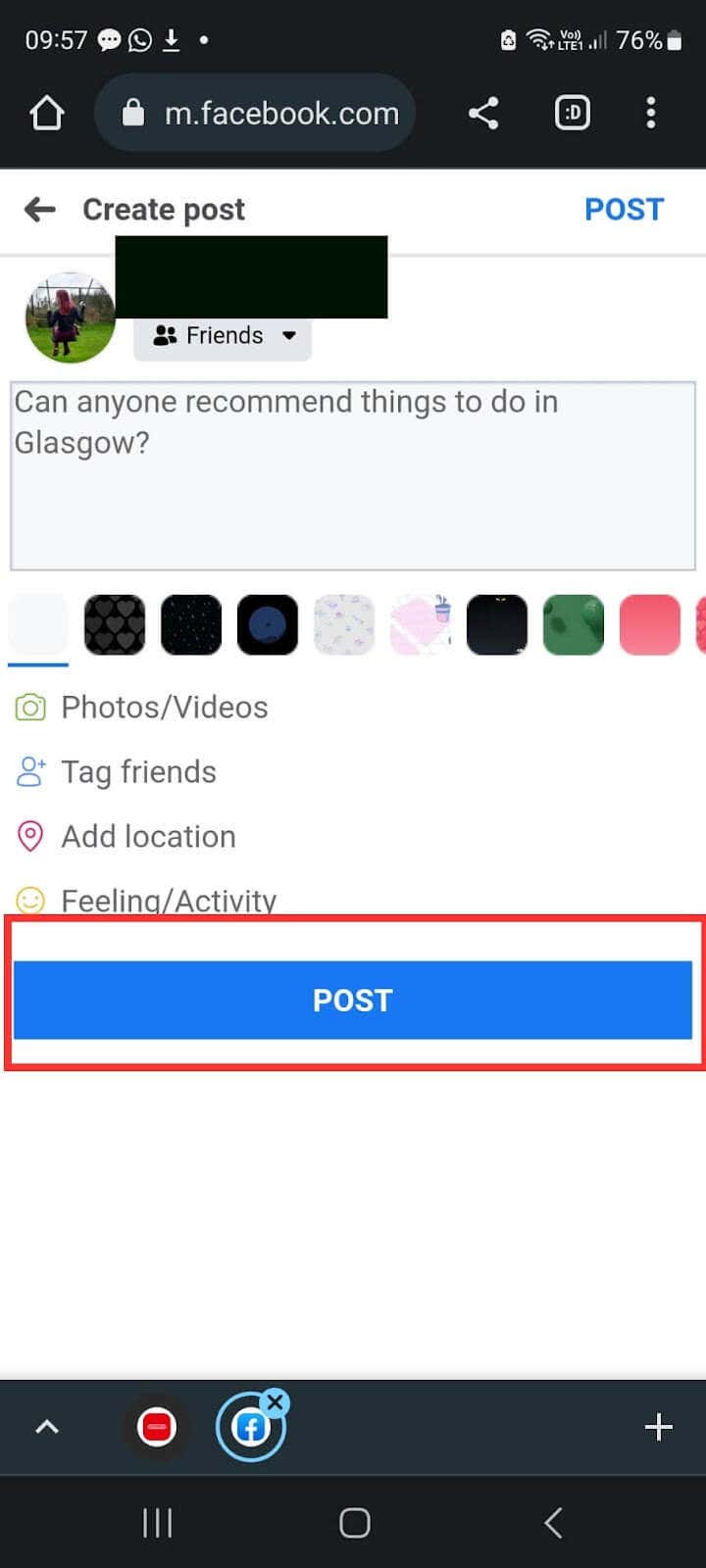Open the browser tabs switcher

tap(573, 114)
